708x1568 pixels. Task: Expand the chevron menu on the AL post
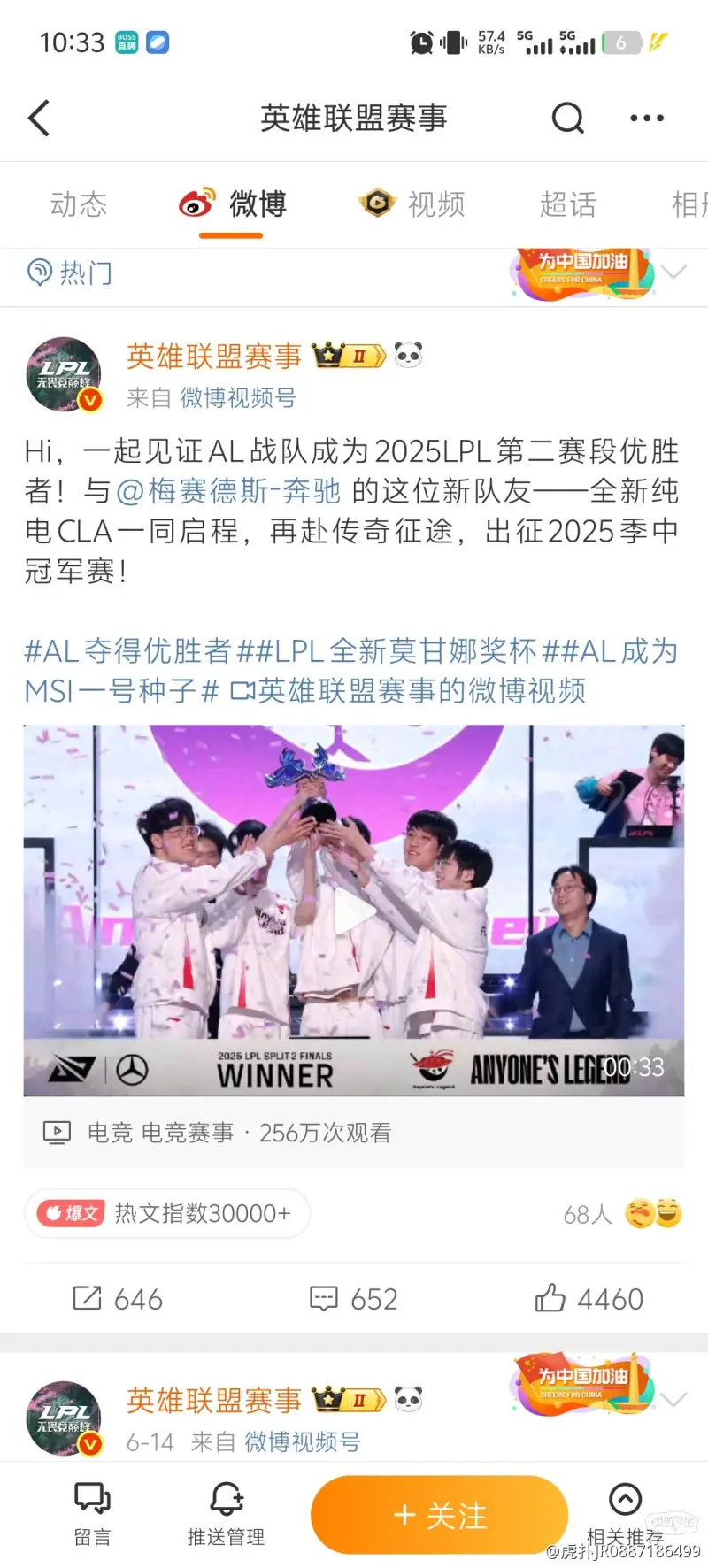click(674, 273)
